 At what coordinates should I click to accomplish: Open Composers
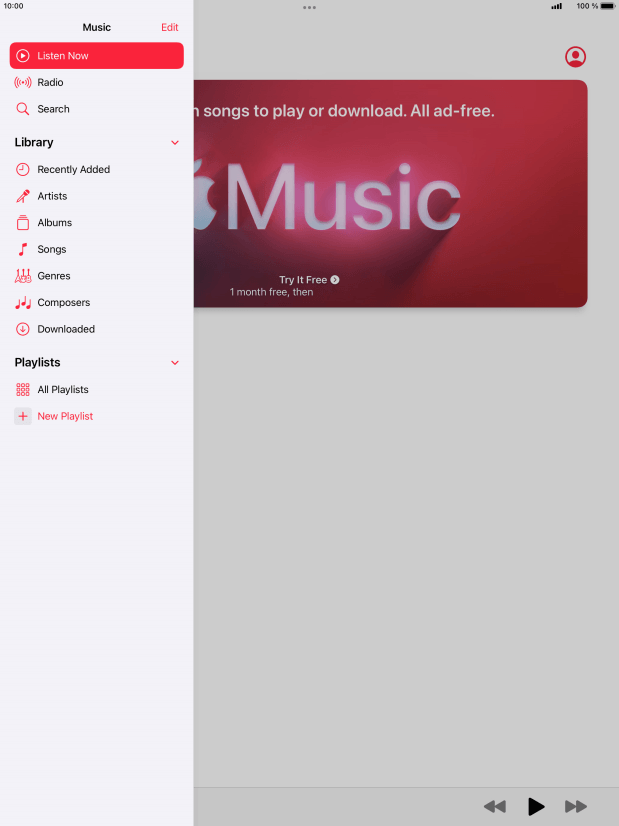click(x=63, y=302)
